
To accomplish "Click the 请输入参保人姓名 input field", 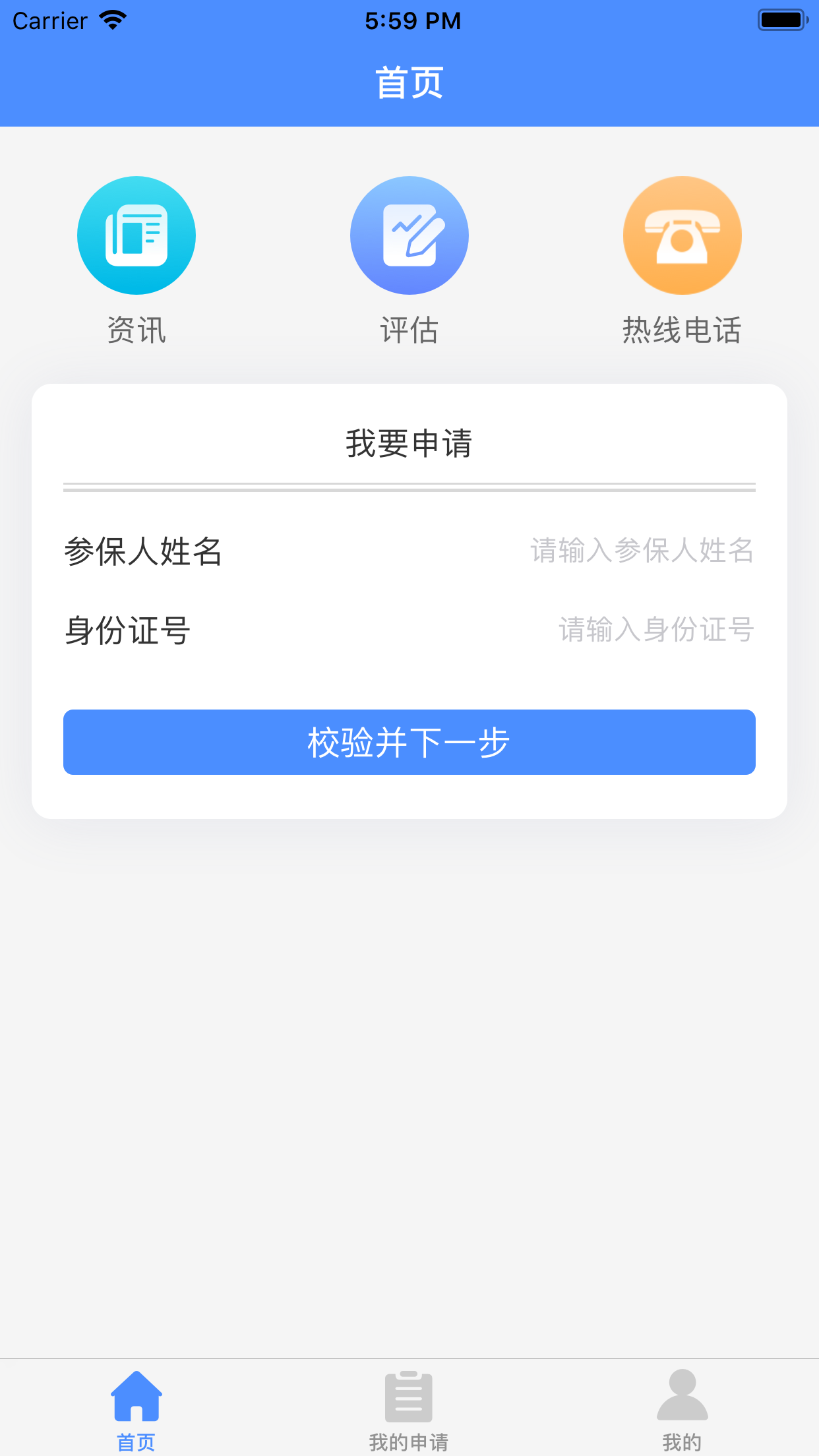I will (x=642, y=552).
